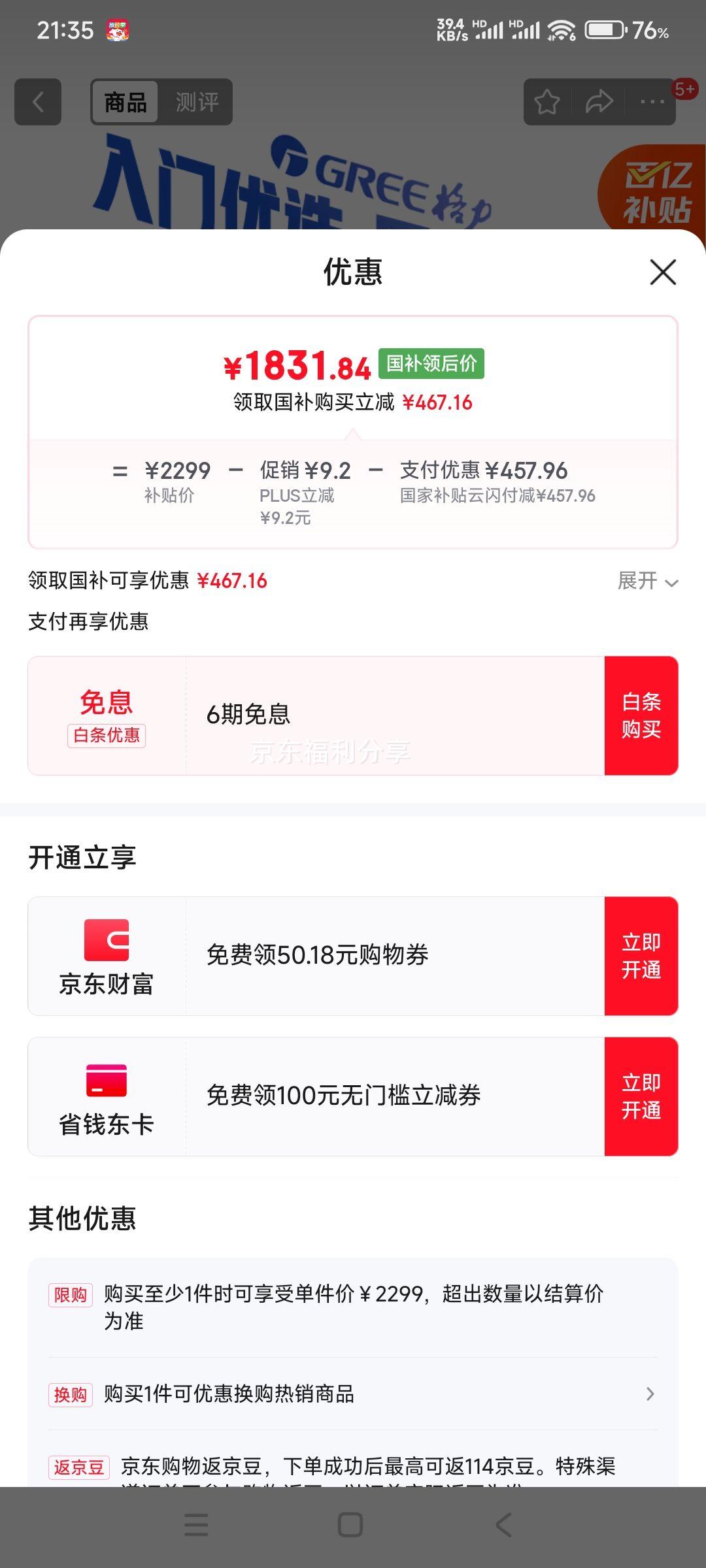
Task: Tap 白条购买 for 6期免息
Action: (641, 715)
